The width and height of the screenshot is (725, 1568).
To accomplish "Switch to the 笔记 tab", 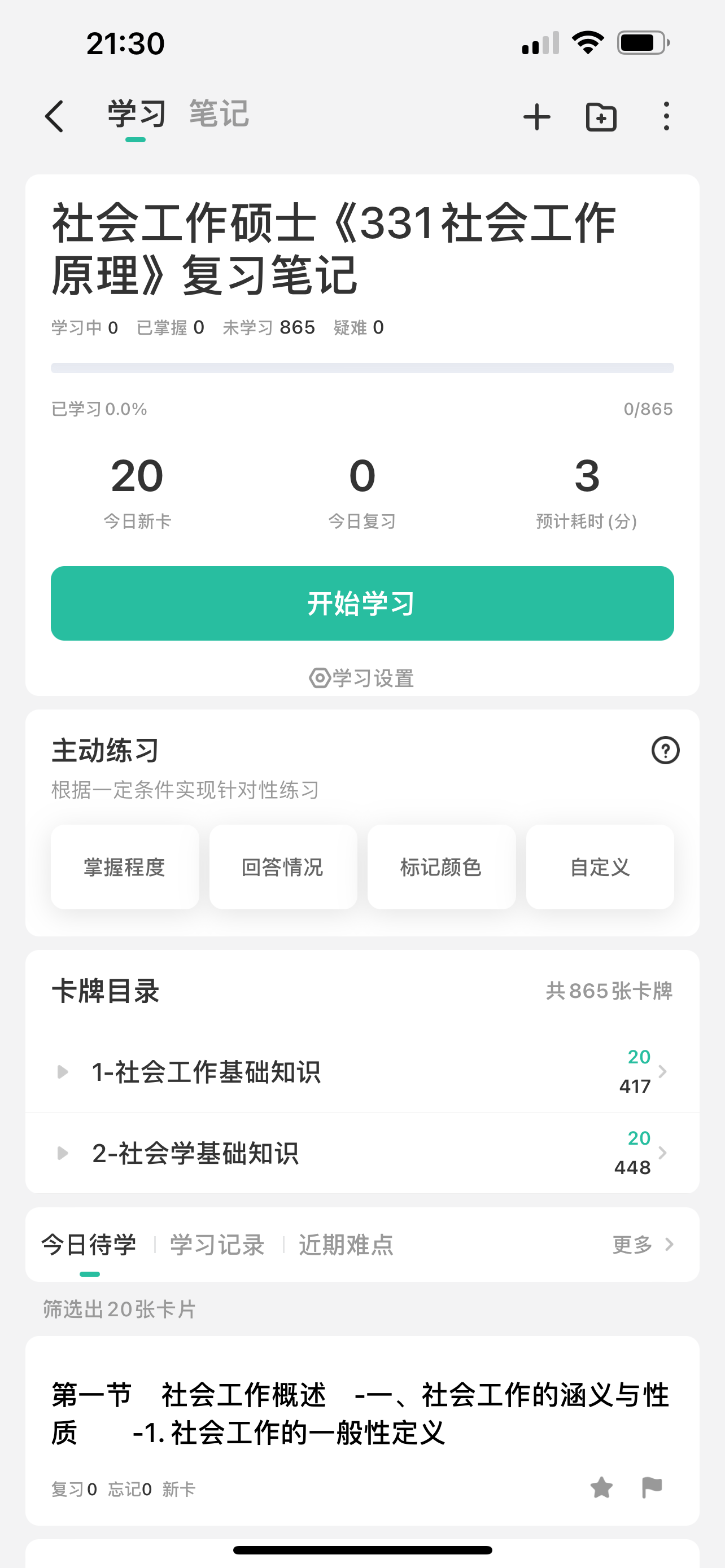I will 219,114.
